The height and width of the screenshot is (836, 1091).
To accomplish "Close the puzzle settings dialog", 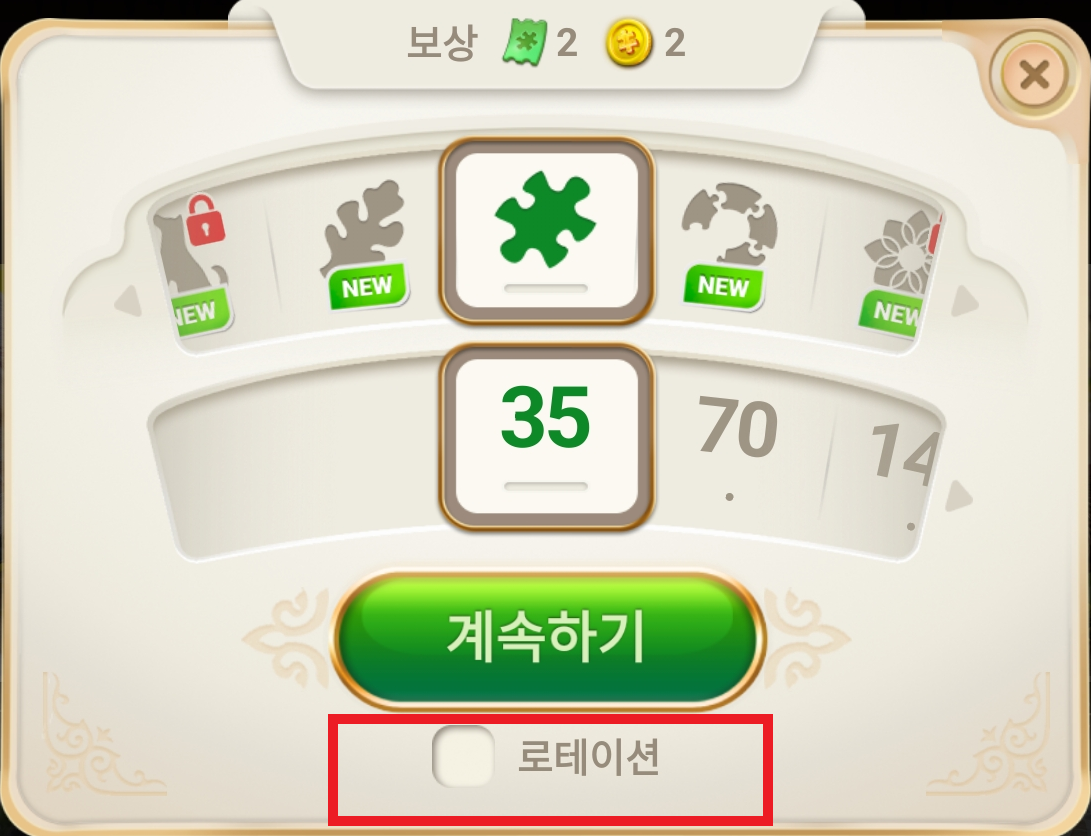I will tap(1033, 74).
